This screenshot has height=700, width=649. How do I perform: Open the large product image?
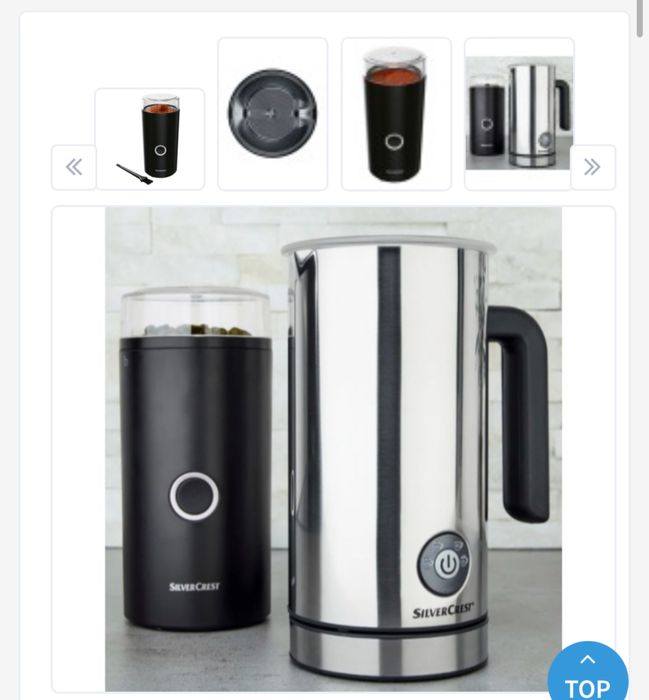(x=333, y=448)
